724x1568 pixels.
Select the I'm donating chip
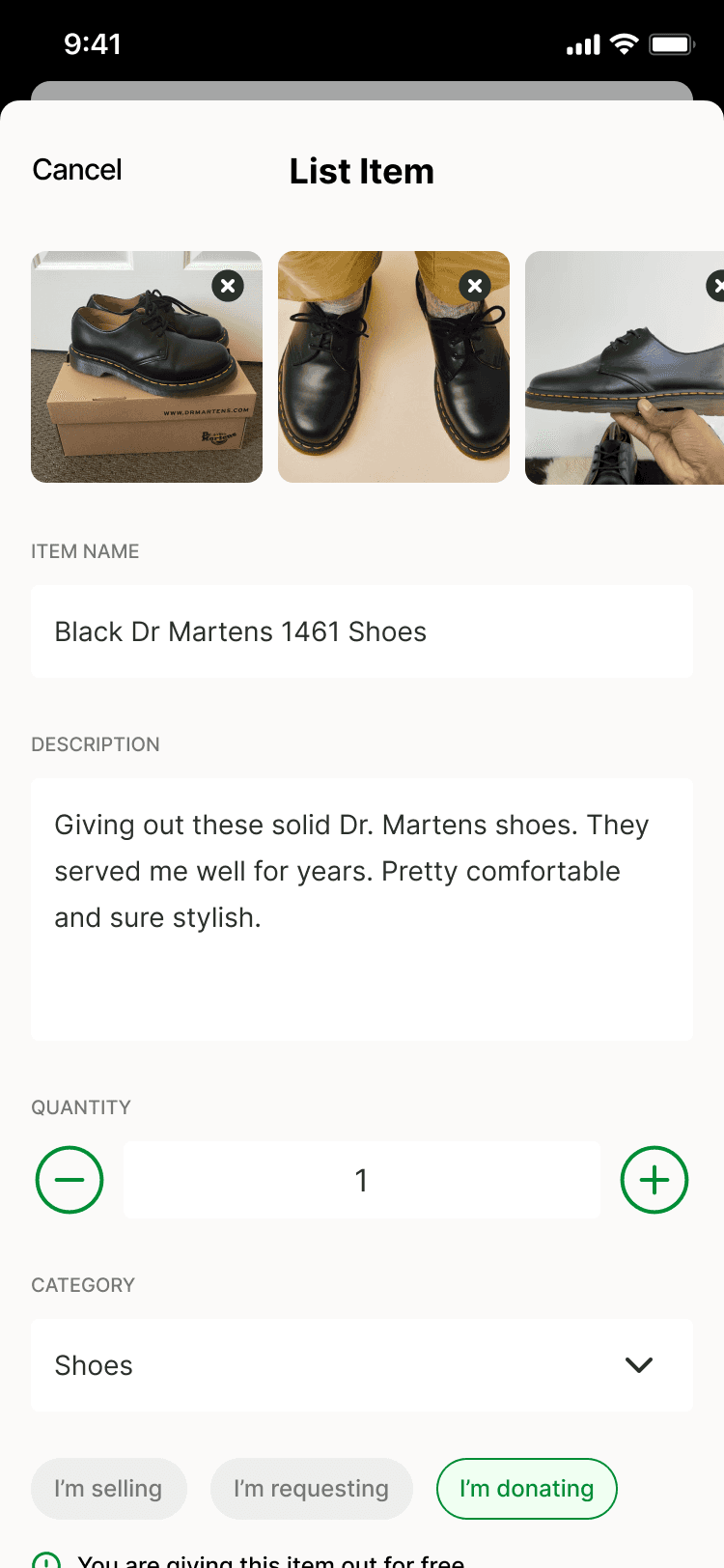point(526,1489)
